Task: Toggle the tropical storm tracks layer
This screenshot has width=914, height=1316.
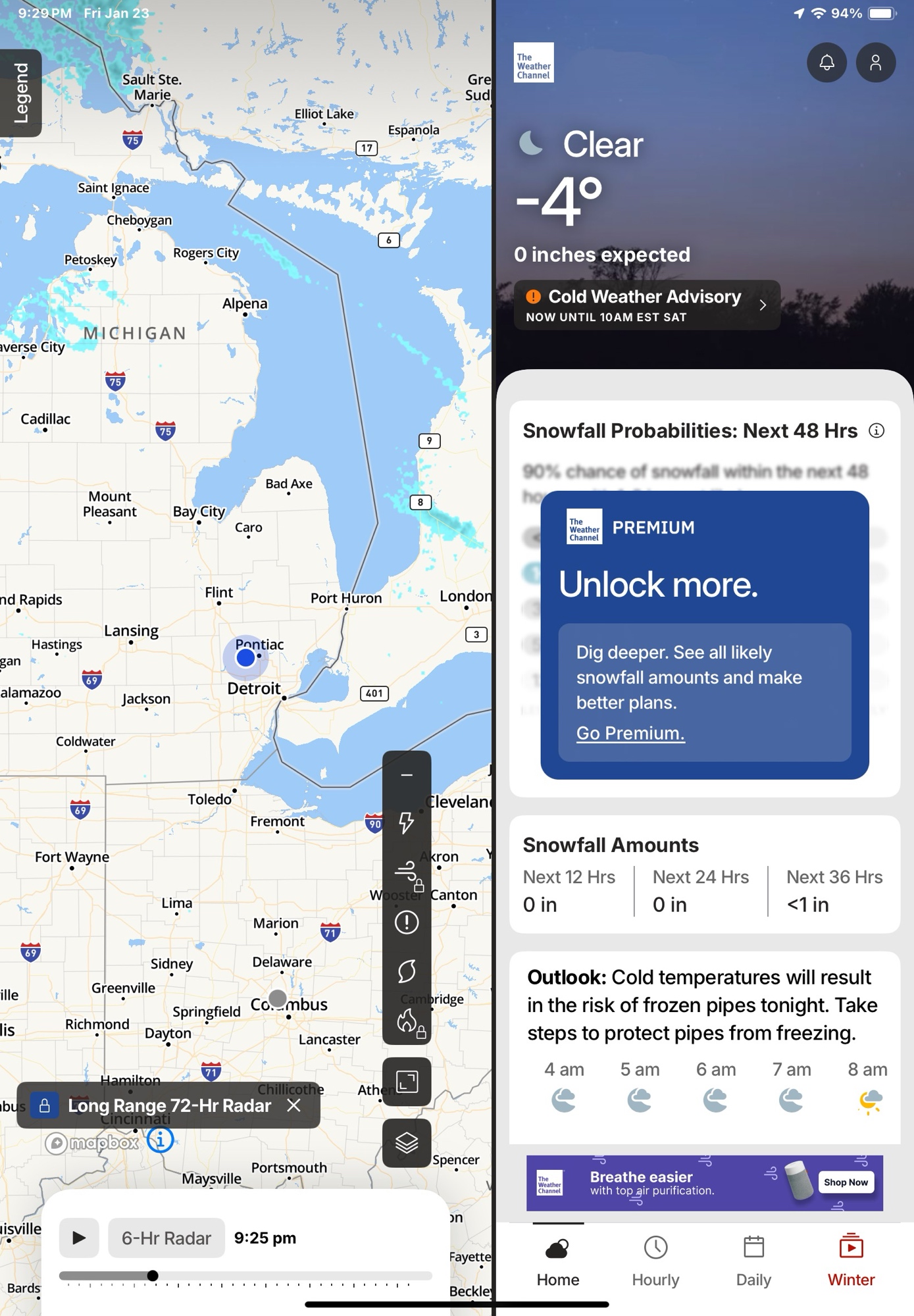Action: coord(407,971)
